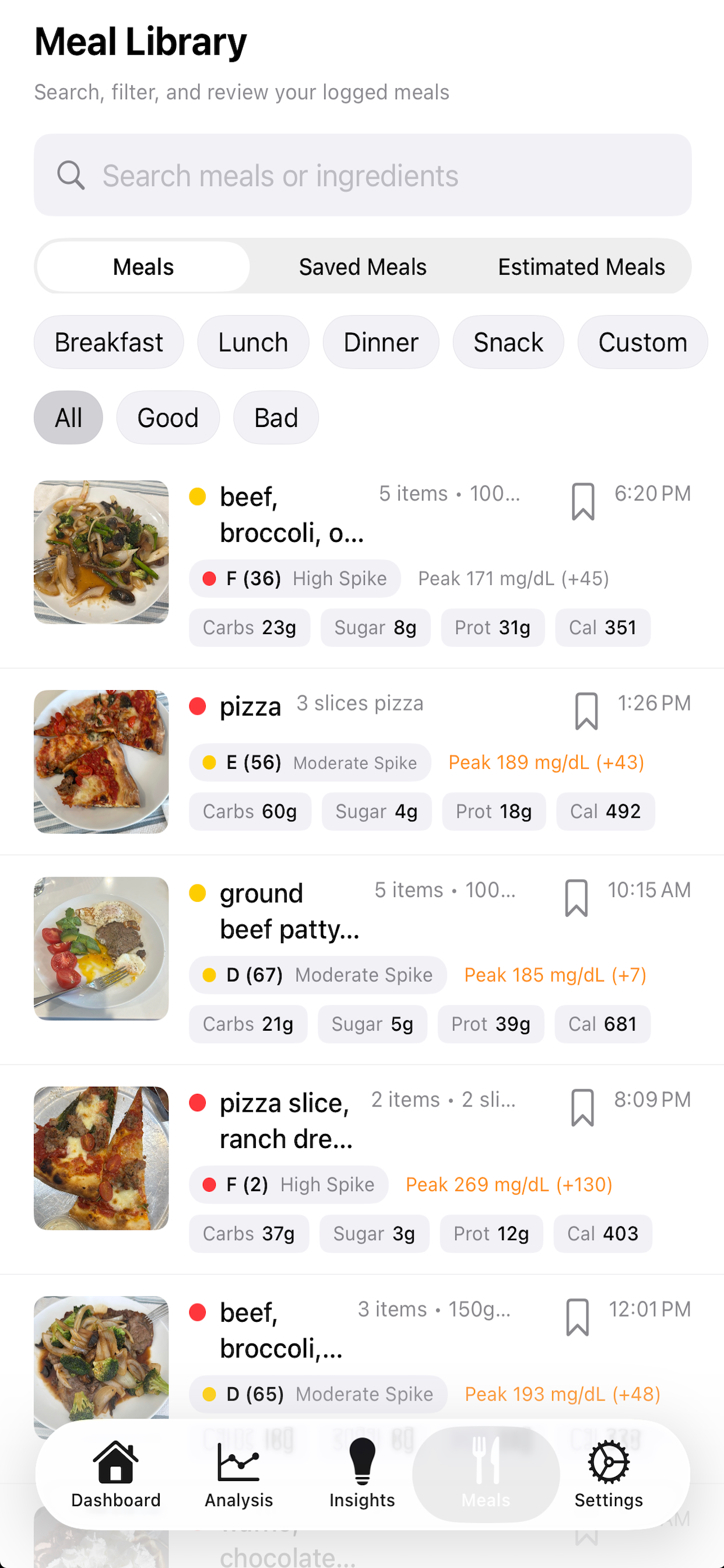Image resolution: width=724 pixels, height=1568 pixels.
Task: Switch to the Saved Meals tab
Action: pos(363,267)
